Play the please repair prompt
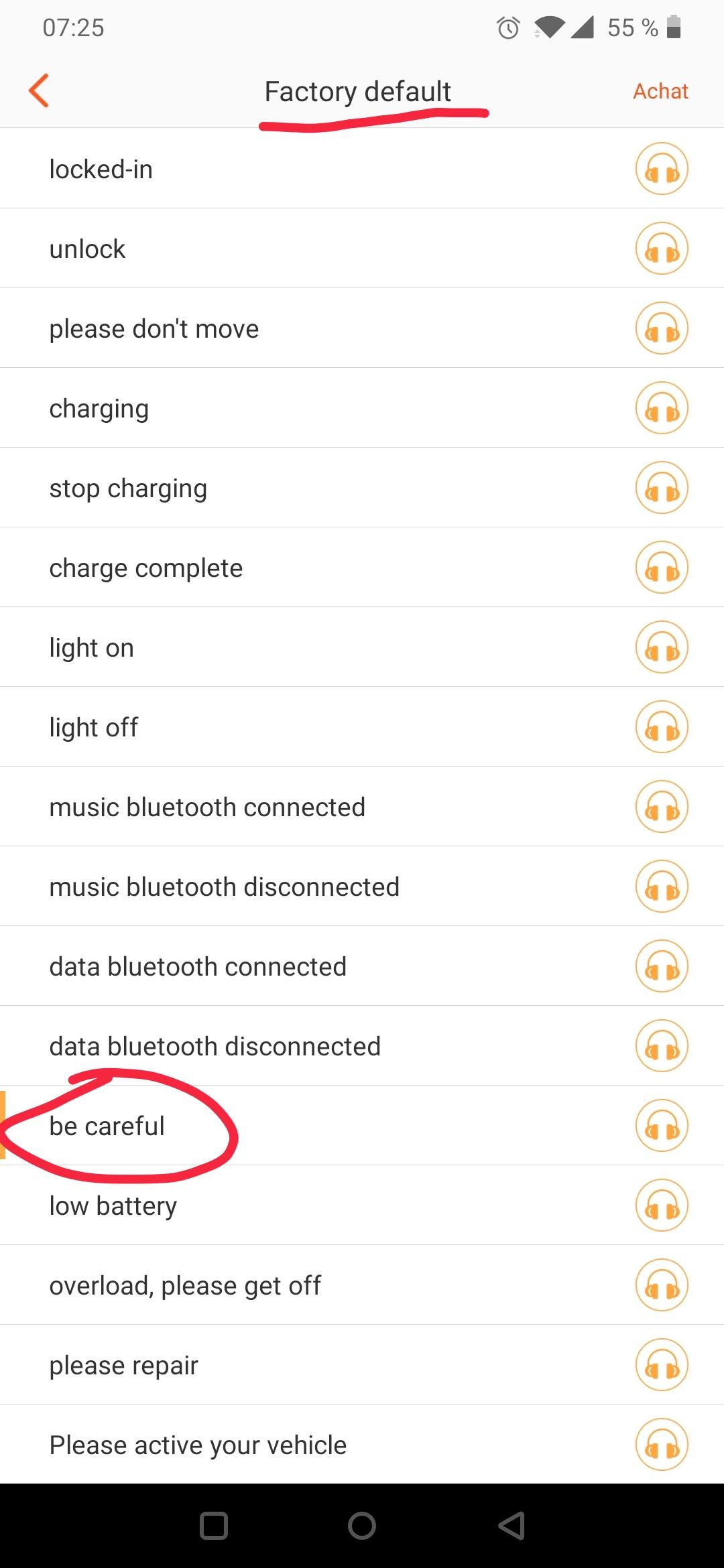724x1568 pixels. [x=662, y=1365]
